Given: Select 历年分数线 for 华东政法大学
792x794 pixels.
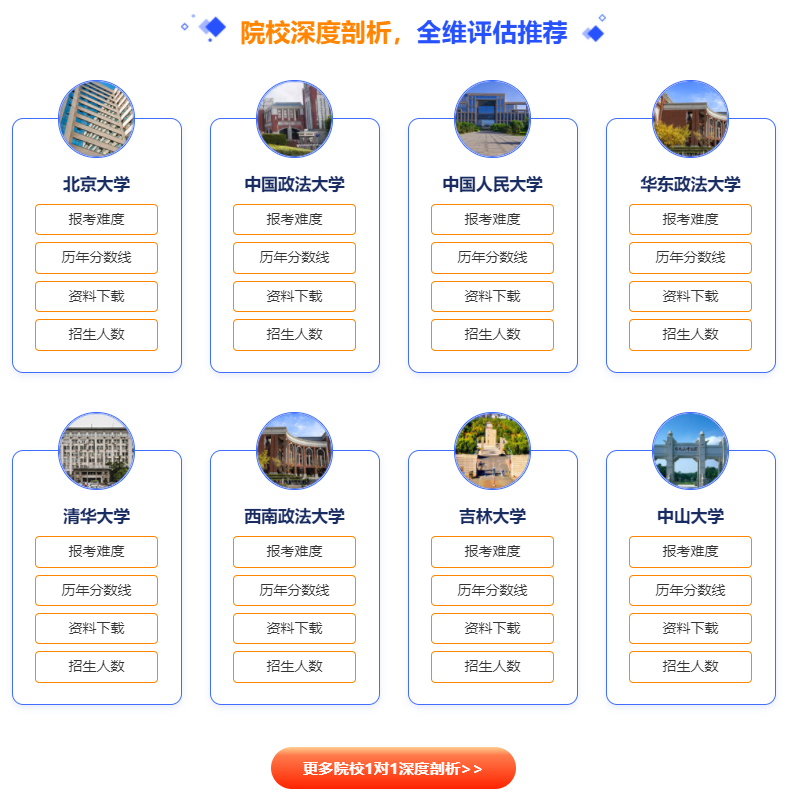Looking at the screenshot, I should click(690, 257).
